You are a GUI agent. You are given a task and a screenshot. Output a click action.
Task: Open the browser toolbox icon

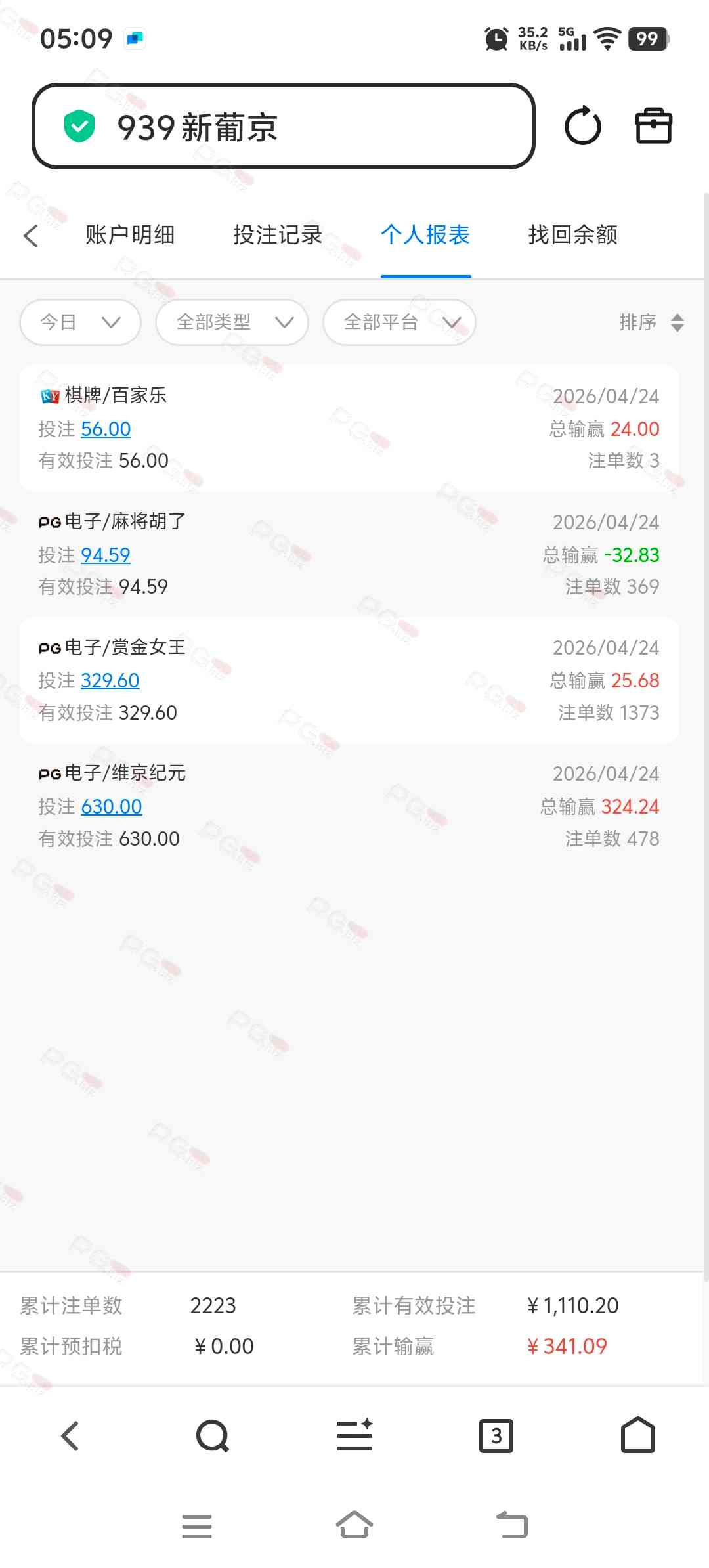tap(653, 126)
